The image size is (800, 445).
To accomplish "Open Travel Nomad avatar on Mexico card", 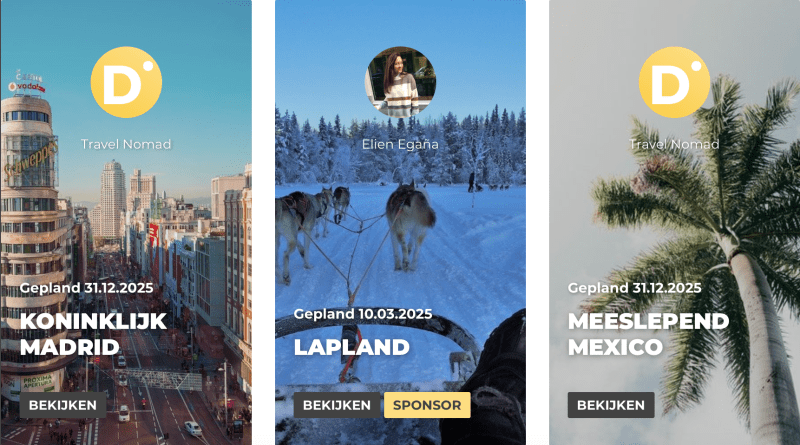I will [675, 82].
